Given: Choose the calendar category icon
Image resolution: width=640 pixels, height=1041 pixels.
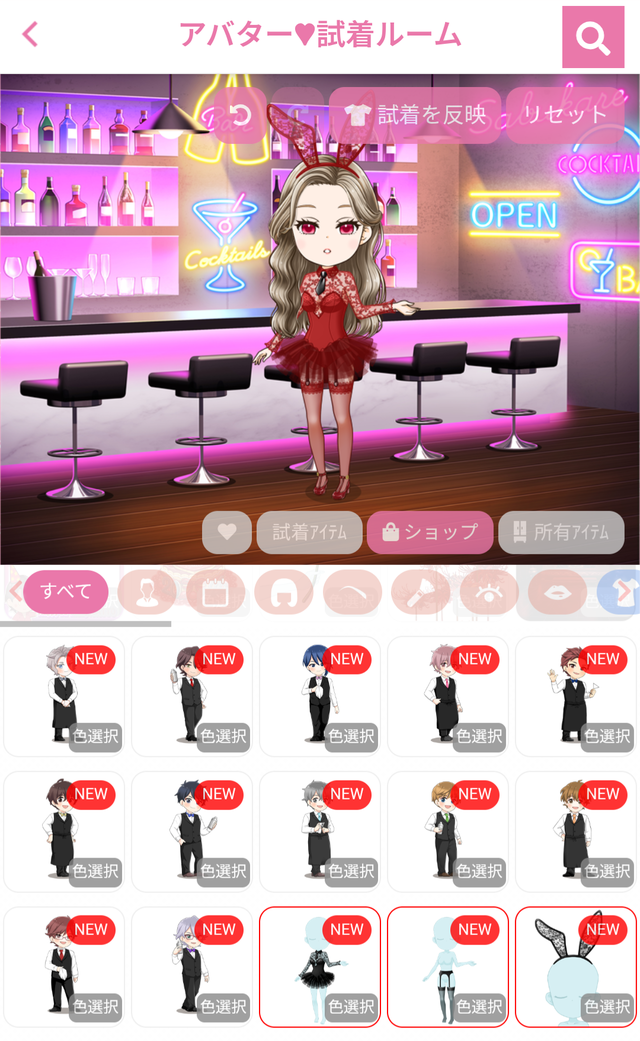Looking at the screenshot, I should point(216,592).
